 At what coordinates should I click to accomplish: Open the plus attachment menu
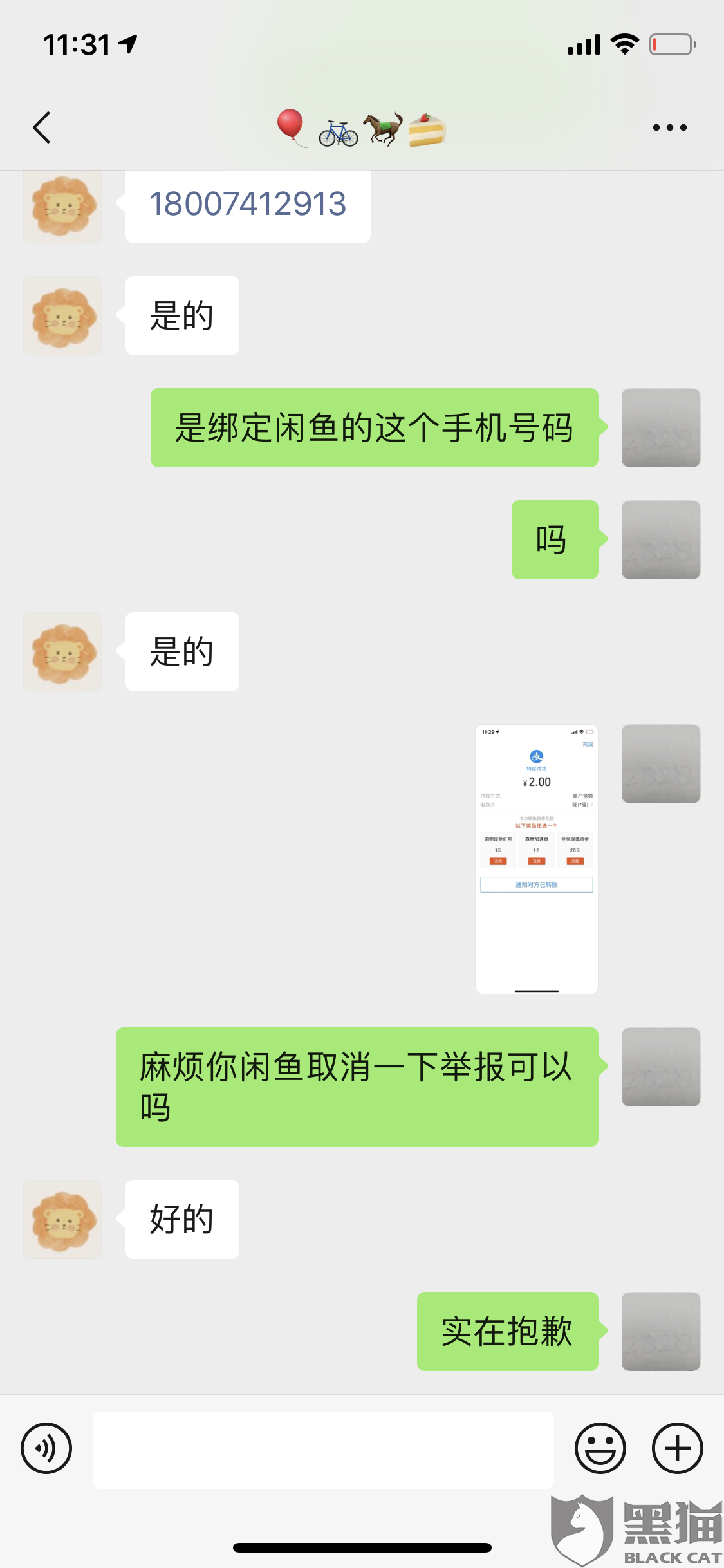click(677, 1448)
